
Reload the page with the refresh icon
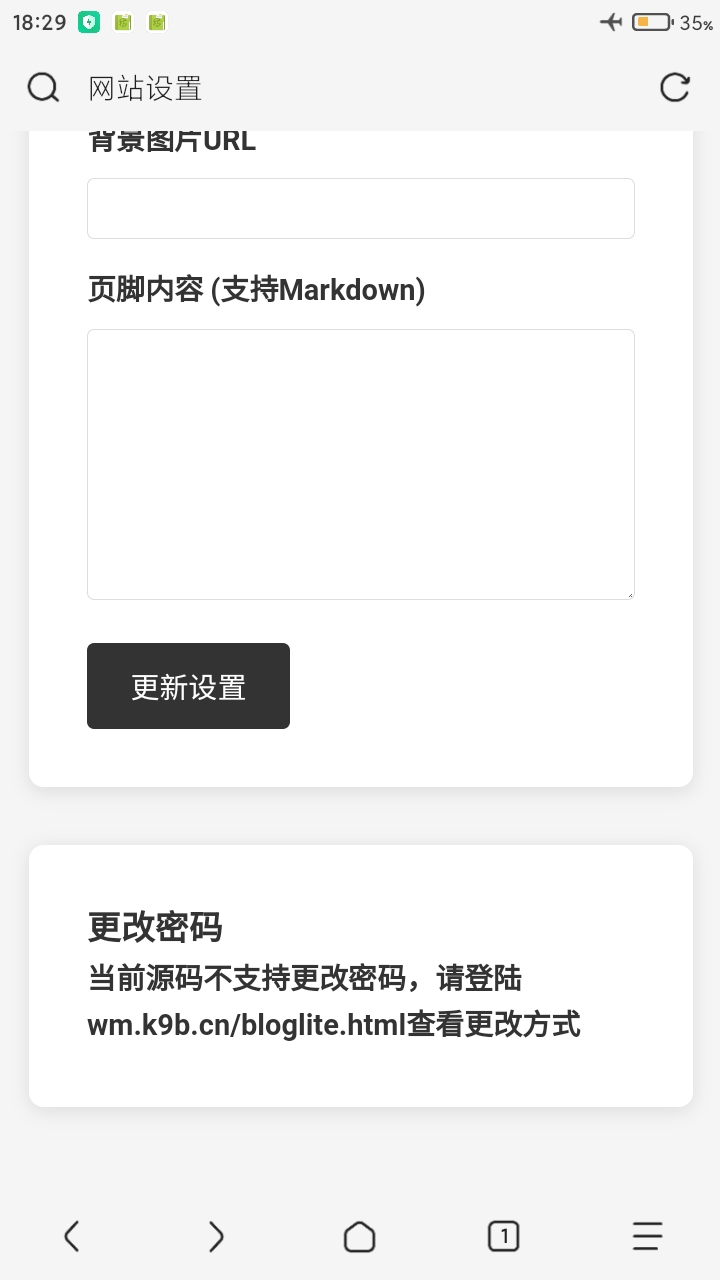click(x=675, y=88)
